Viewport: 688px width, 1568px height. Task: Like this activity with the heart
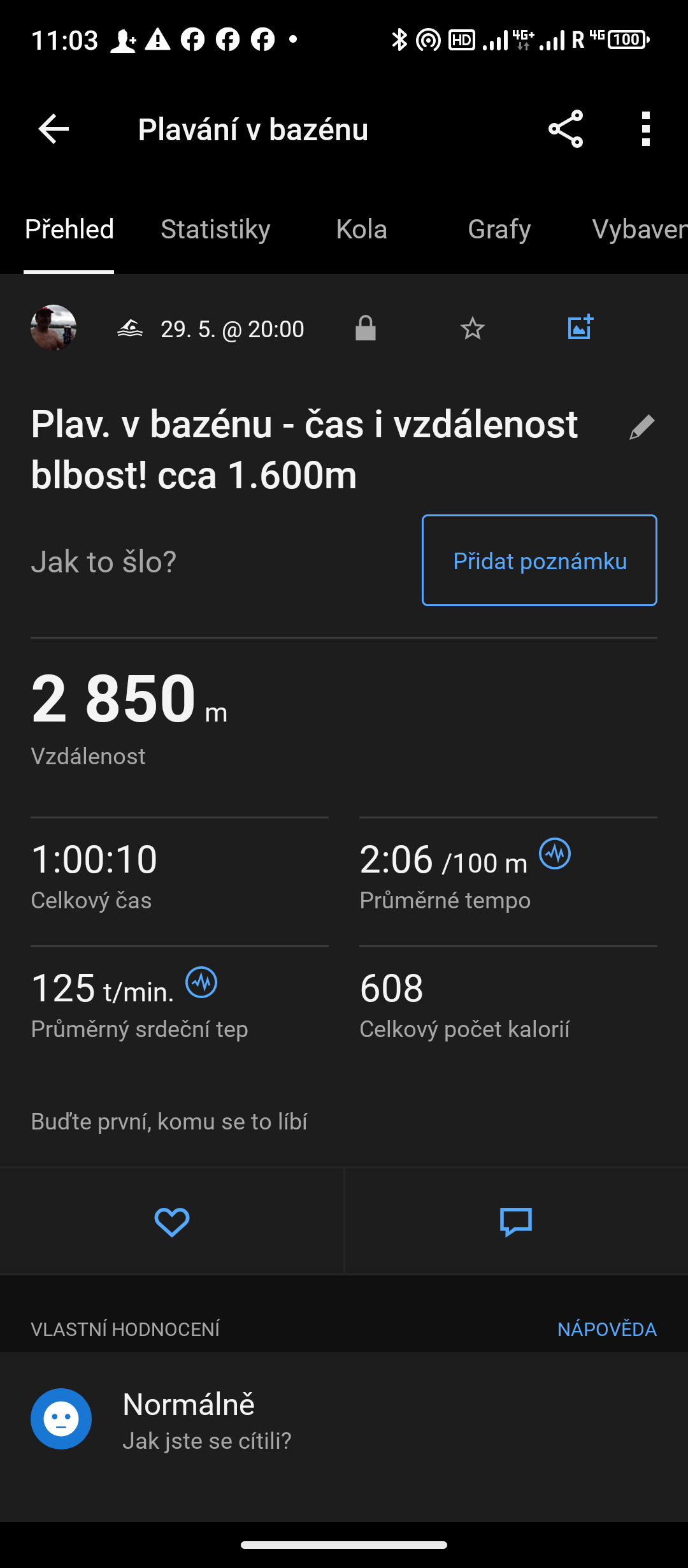[x=172, y=1222]
